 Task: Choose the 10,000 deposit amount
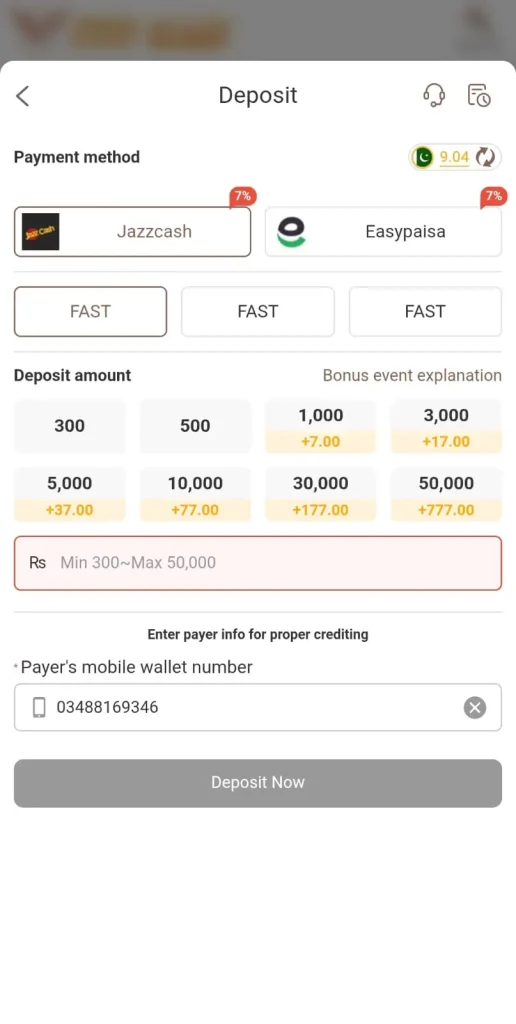(195, 494)
